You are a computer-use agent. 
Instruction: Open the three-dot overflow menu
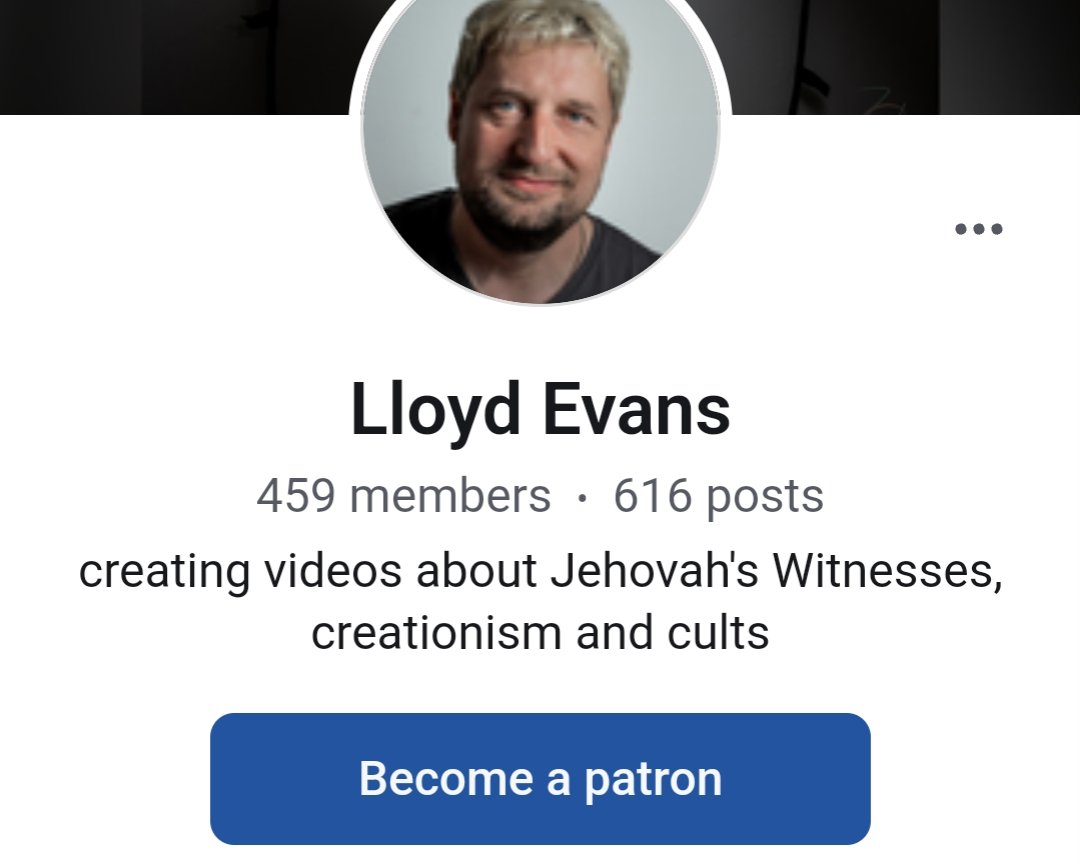click(x=978, y=229)
